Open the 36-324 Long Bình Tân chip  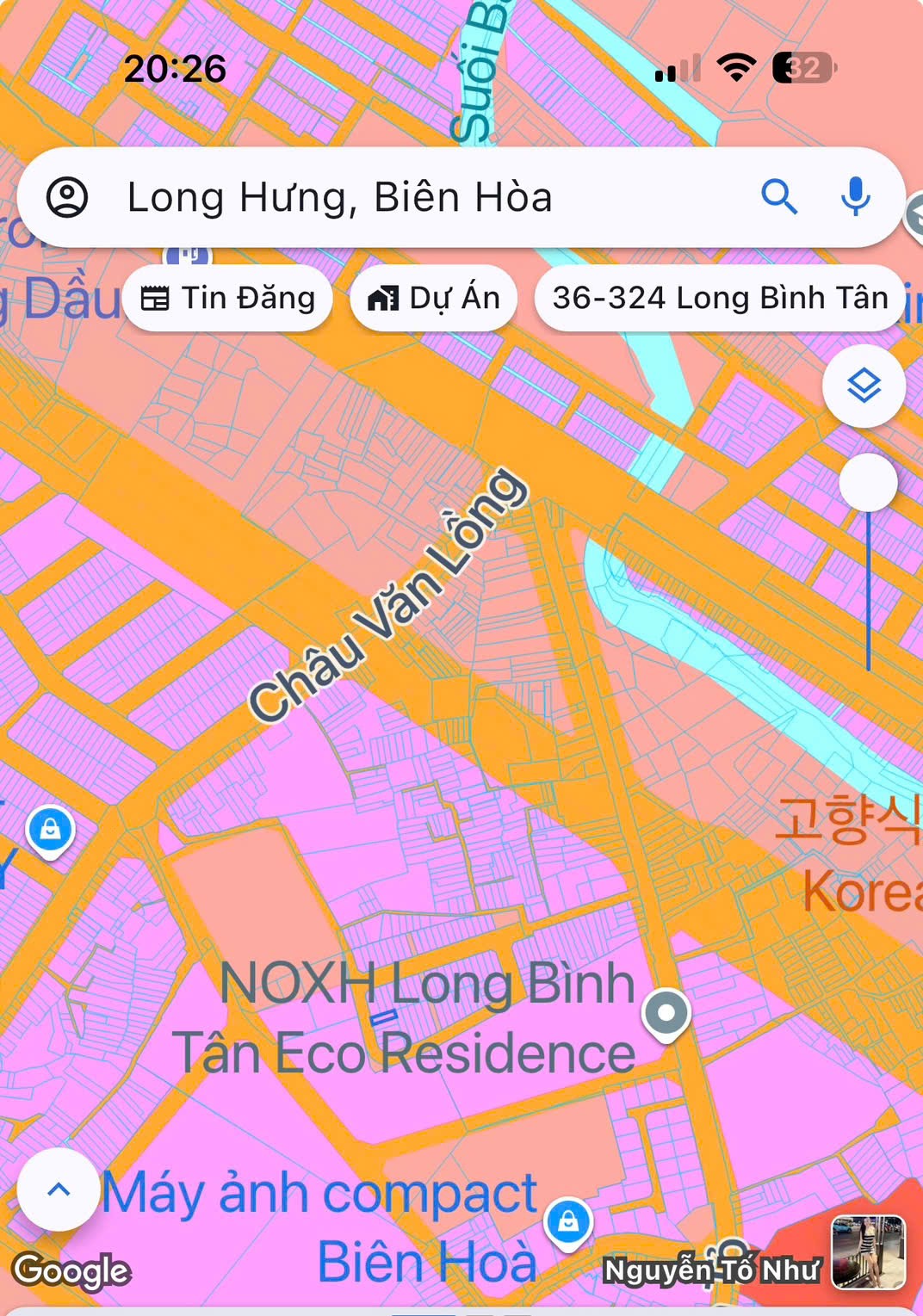click(x=721, y=297)
